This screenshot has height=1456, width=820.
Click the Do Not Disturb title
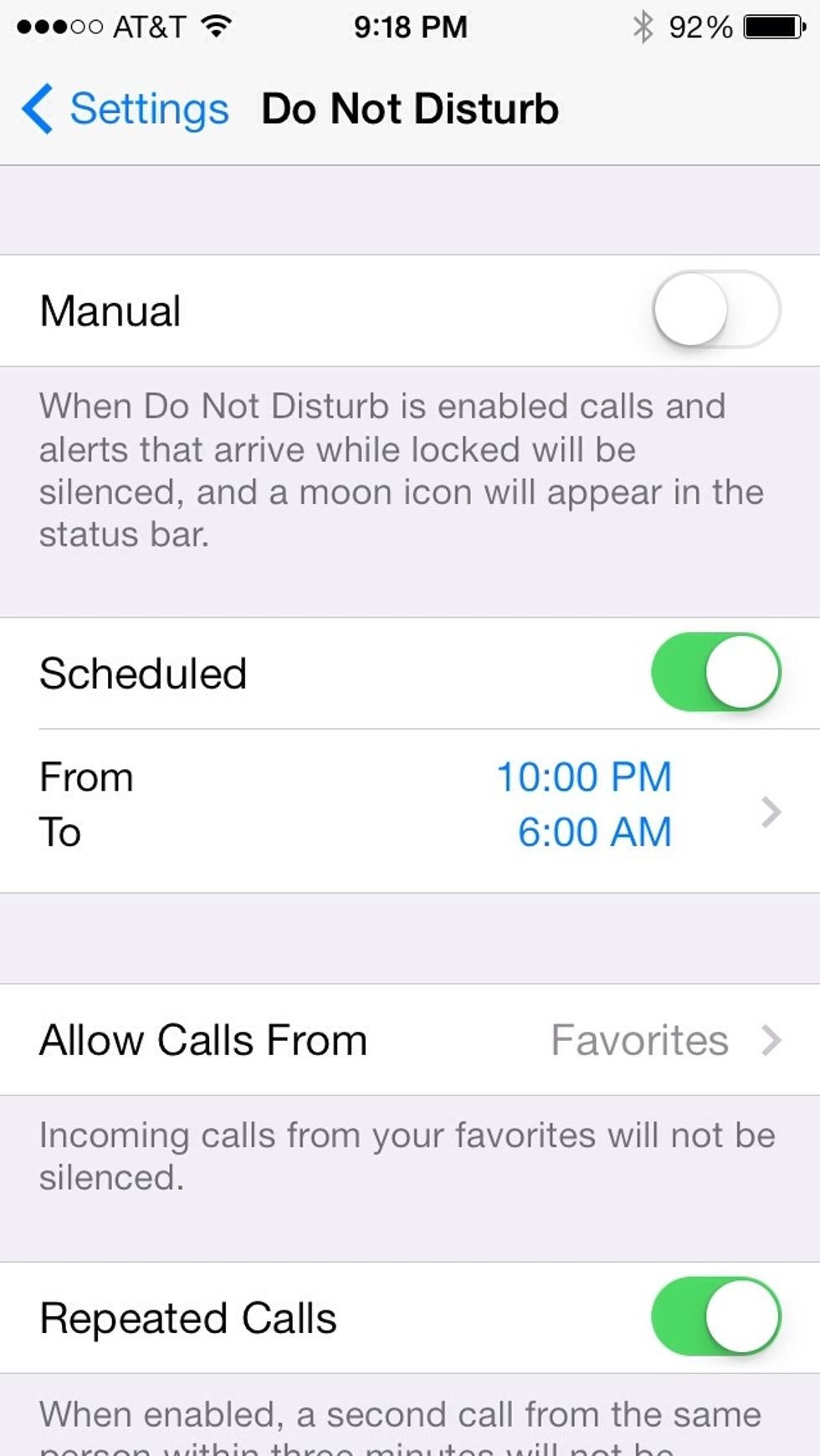(410, 108)
